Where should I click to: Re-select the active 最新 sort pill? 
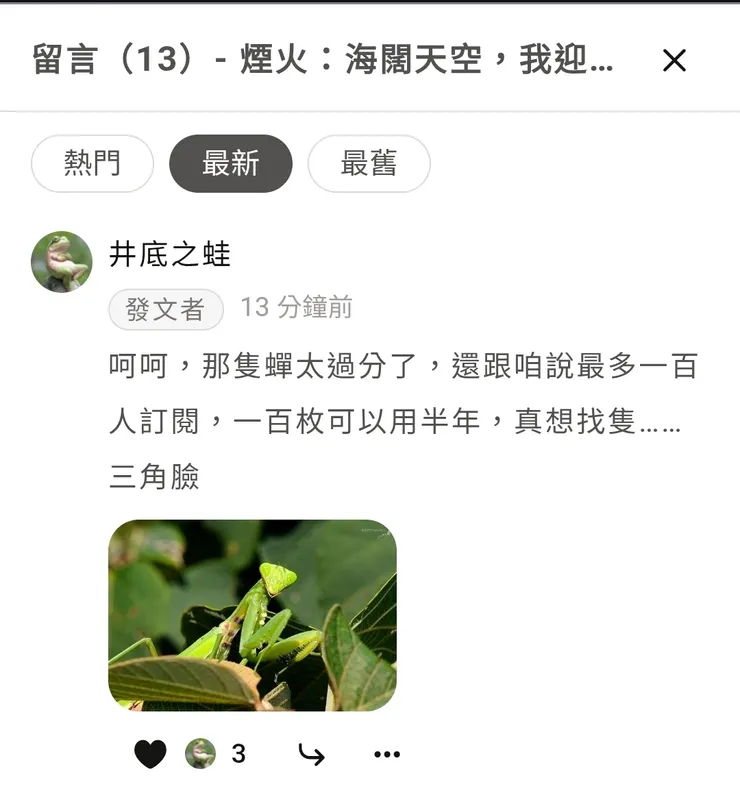click(230, 163)
